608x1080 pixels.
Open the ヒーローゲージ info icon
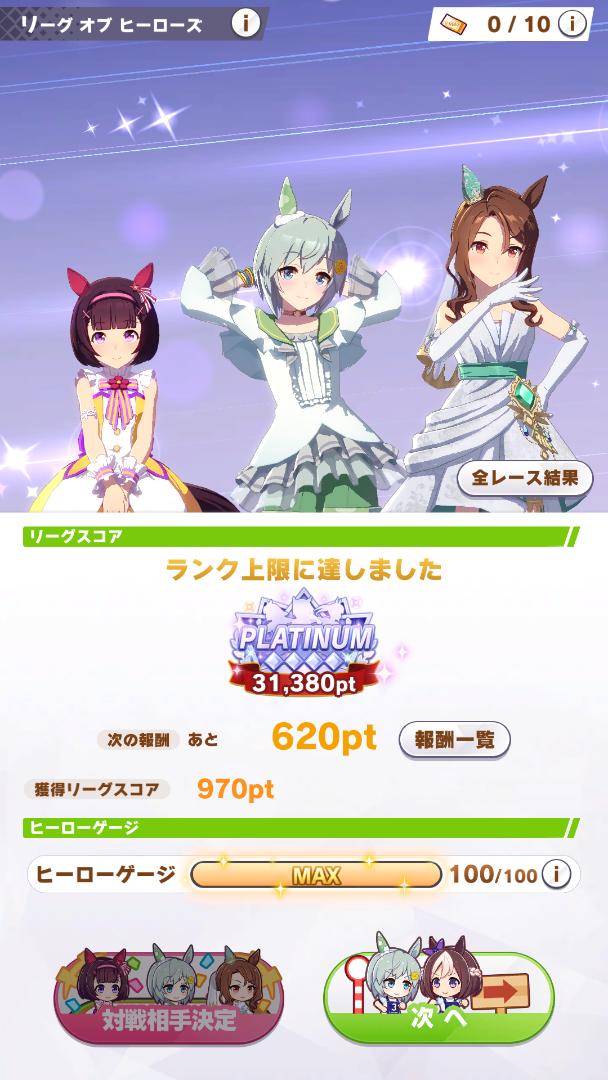(x=556, y=875)
